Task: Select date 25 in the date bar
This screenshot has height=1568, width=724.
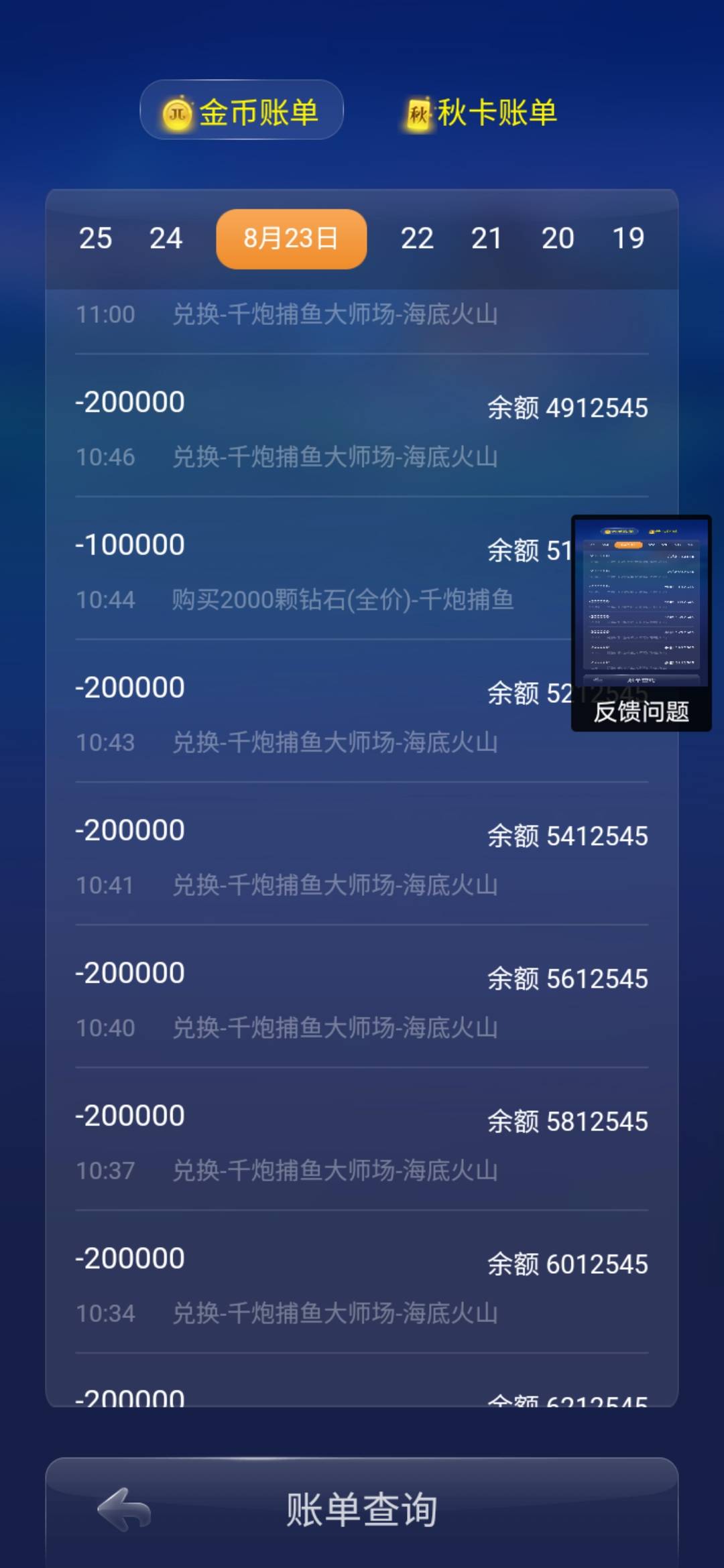Action: click(x=97, y=239)
